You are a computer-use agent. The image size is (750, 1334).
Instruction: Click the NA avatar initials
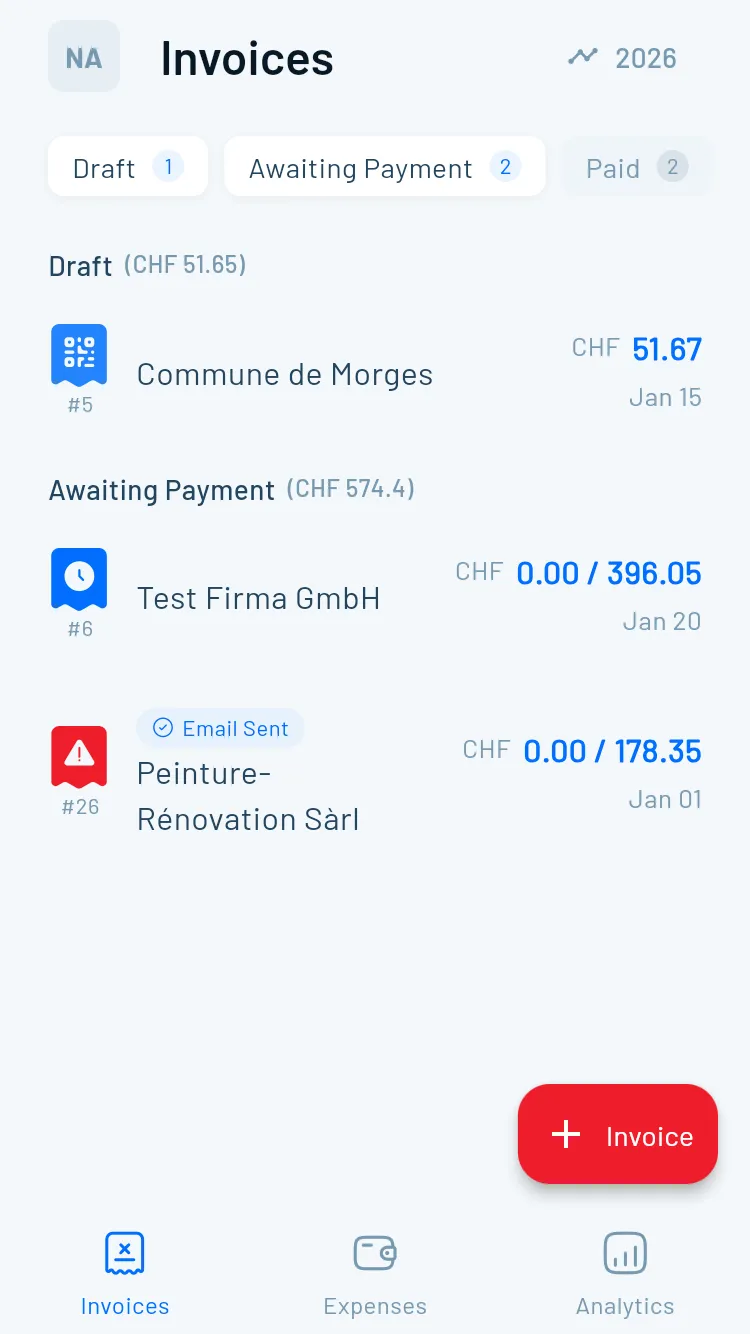84,56
